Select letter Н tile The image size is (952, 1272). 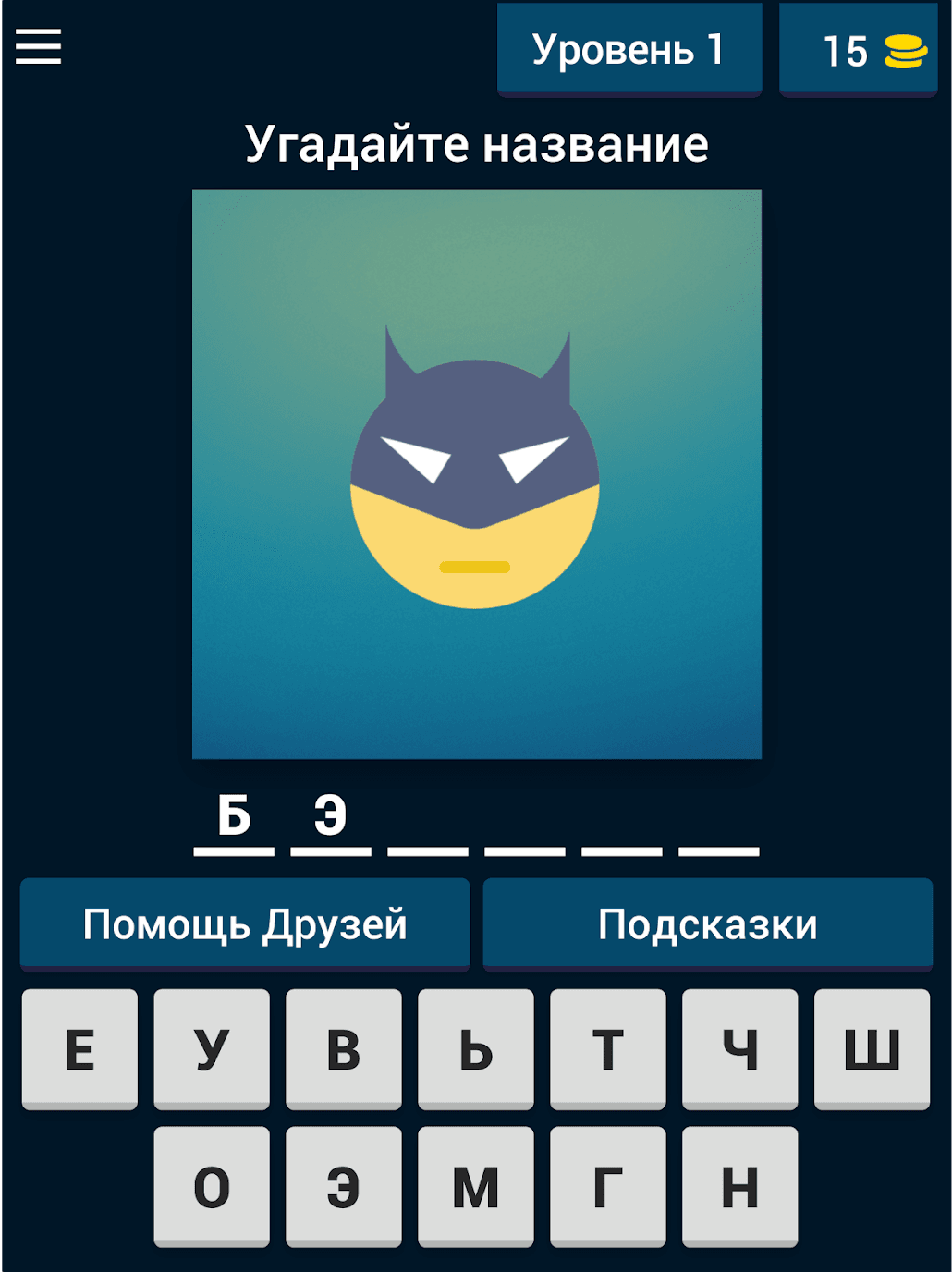pyautogui.click(x=740, y=1186)
